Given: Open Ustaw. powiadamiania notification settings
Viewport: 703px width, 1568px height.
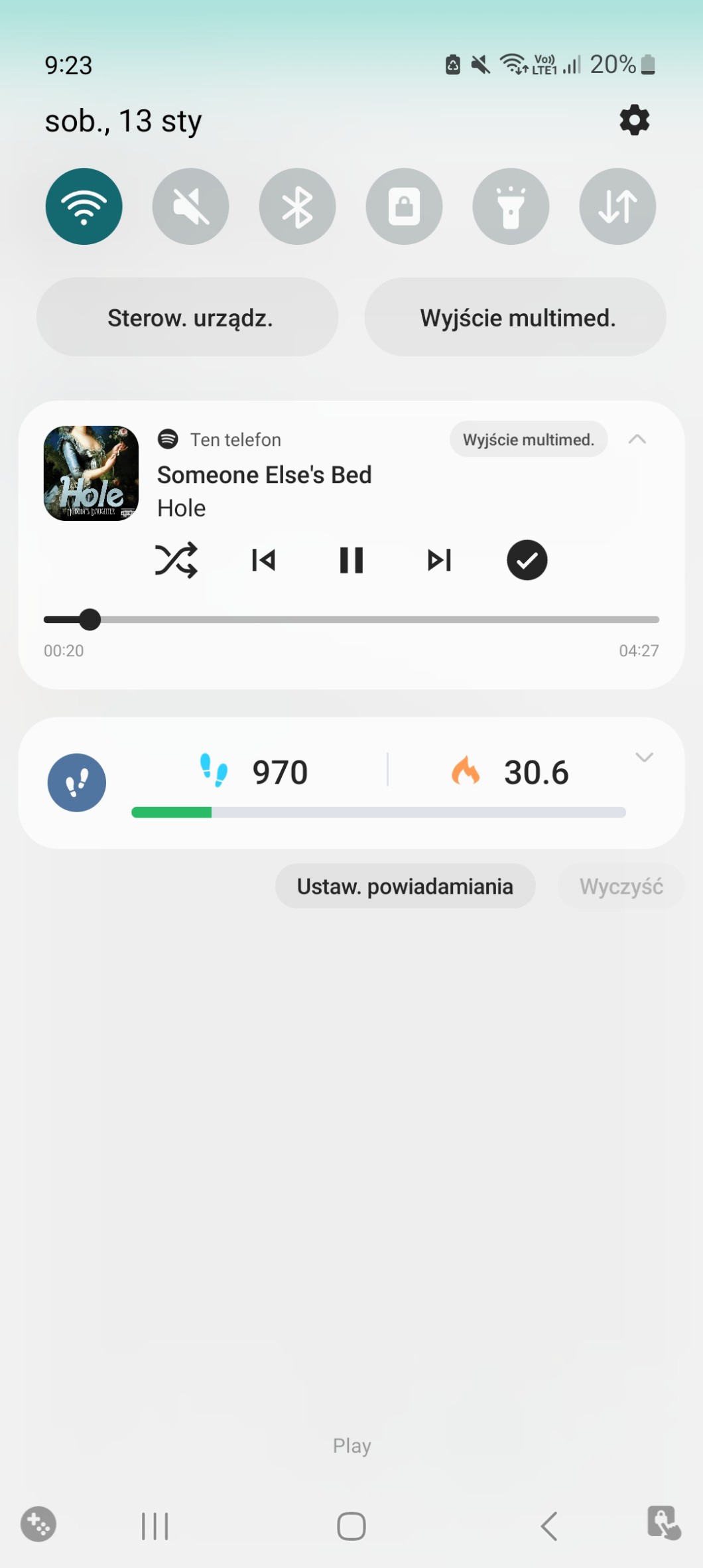Looking at the screenshot, I should click(x=405, y=887).
